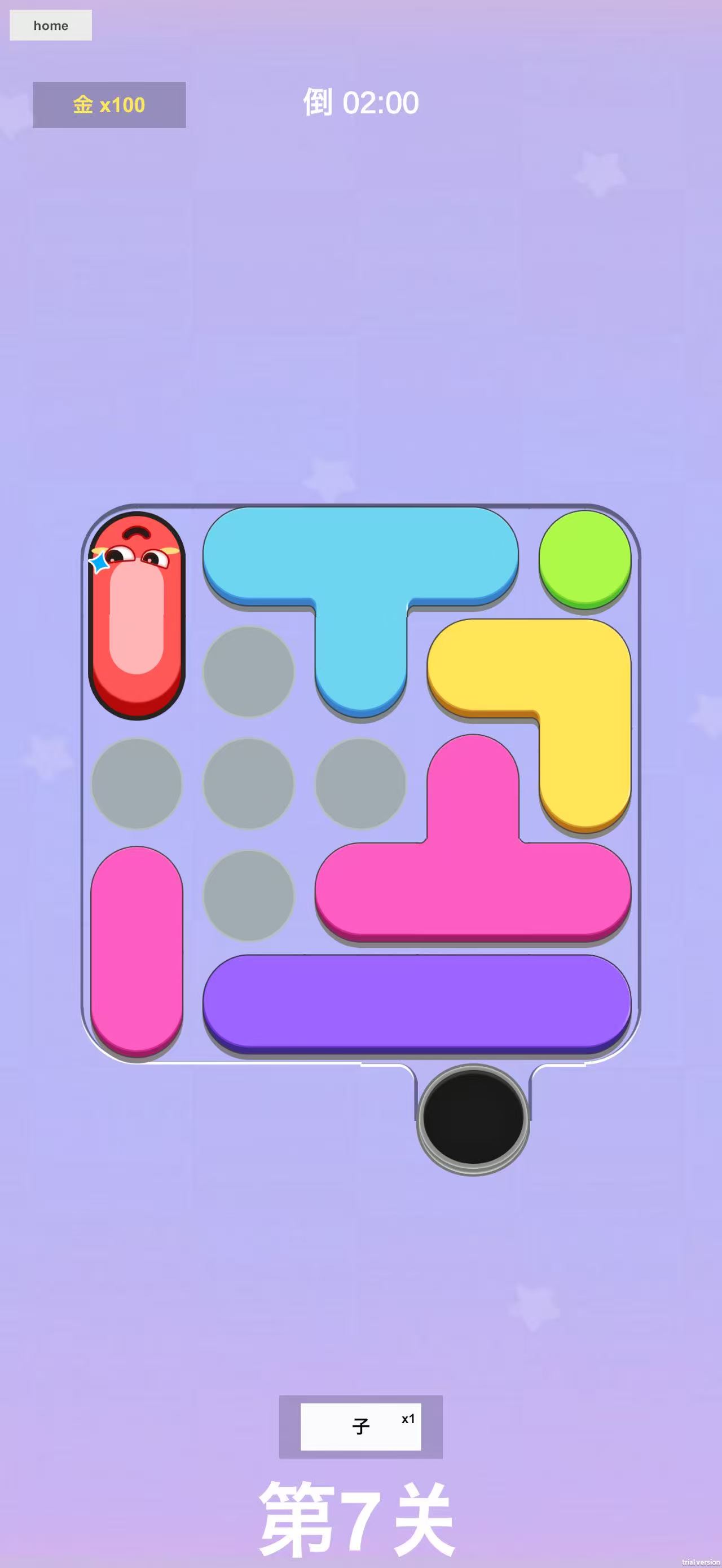The height and width of the screenshot is (1568, 722).
Task: Select the green circular piece
Action: [x=585, y=560]
